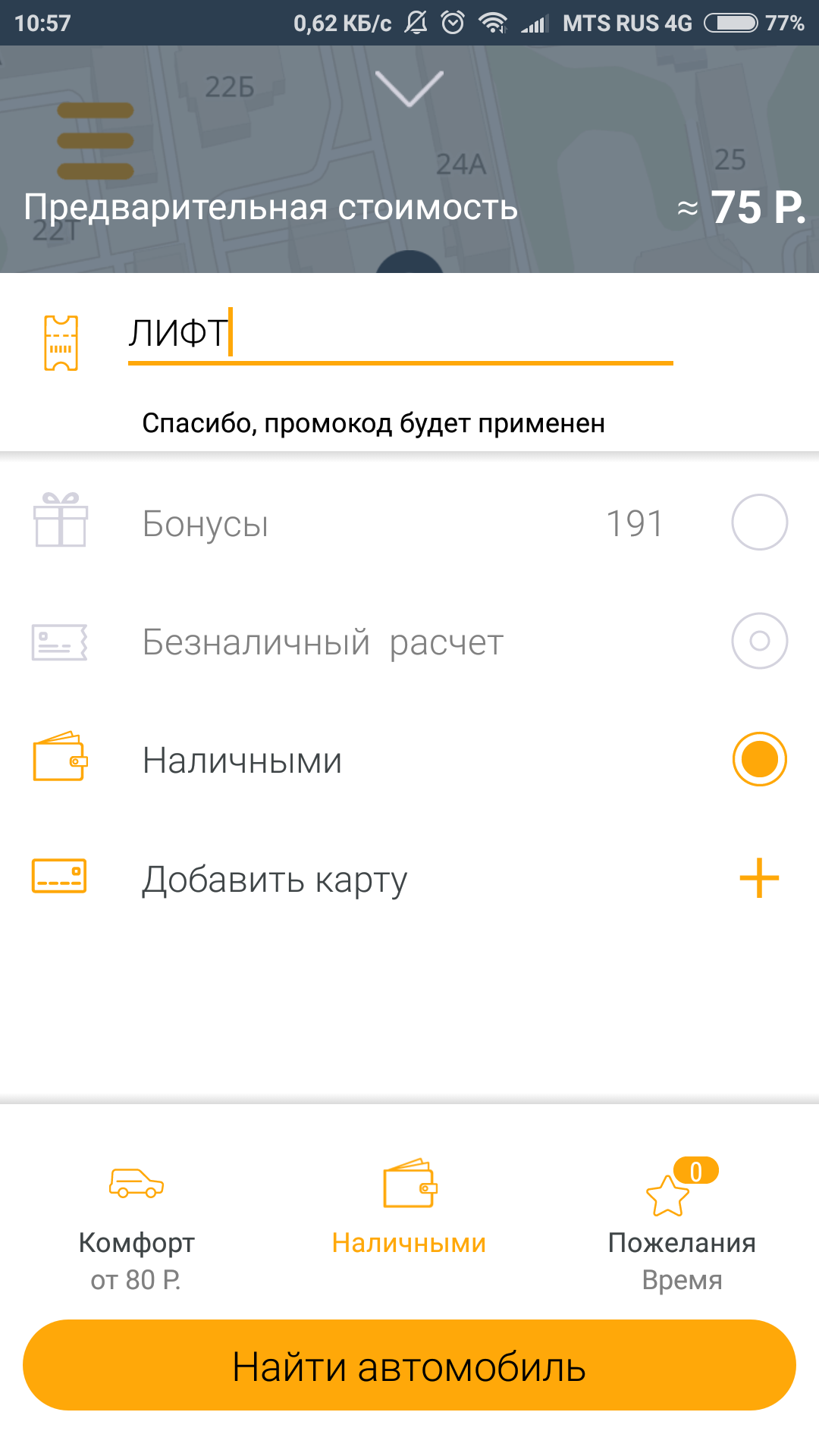The width and height of the screenshot is (819, 1456).
Task: Collapse the panel with the down chevron
Action: pos(409,89)
